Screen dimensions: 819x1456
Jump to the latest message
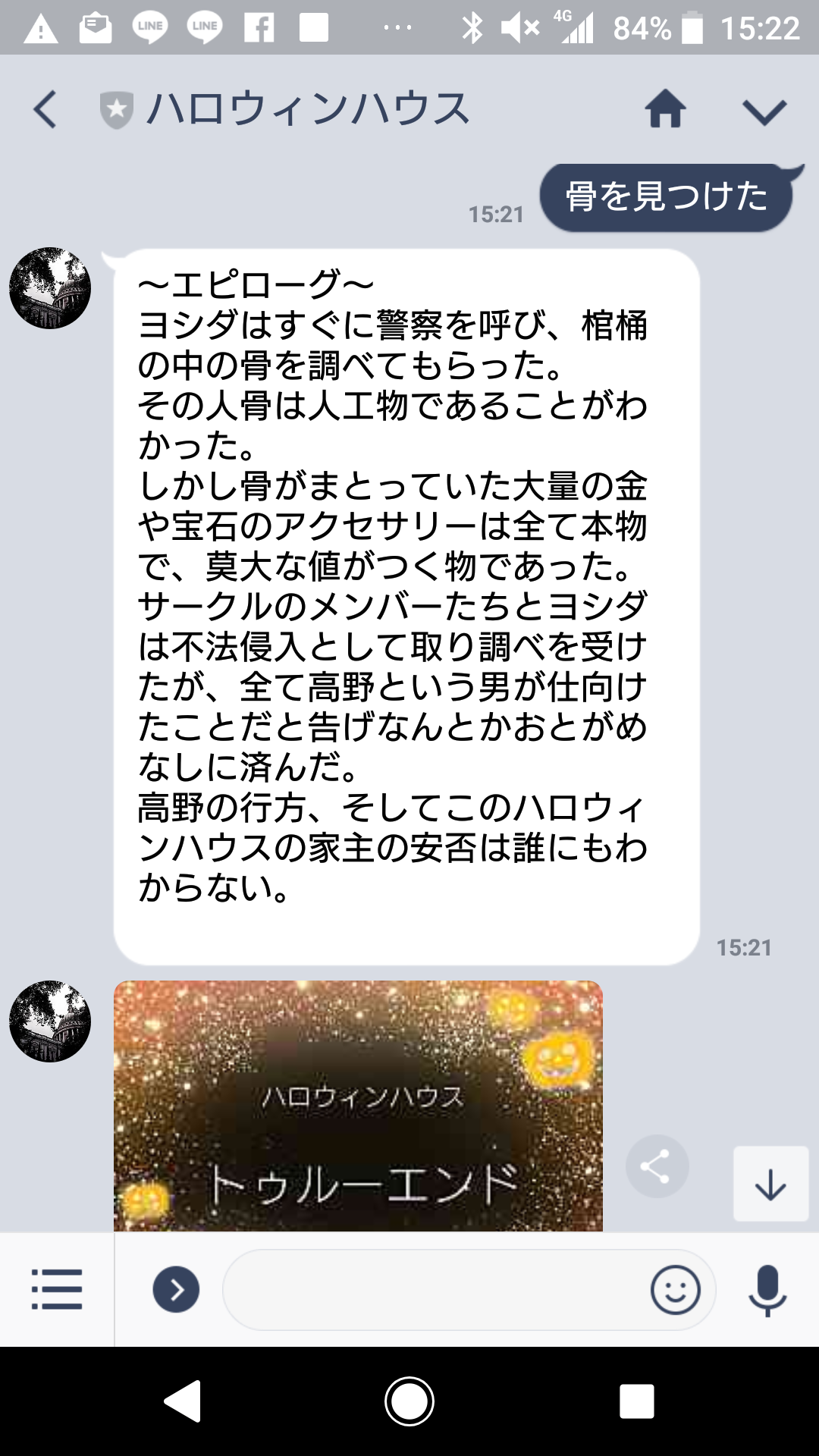point(770,1184)
